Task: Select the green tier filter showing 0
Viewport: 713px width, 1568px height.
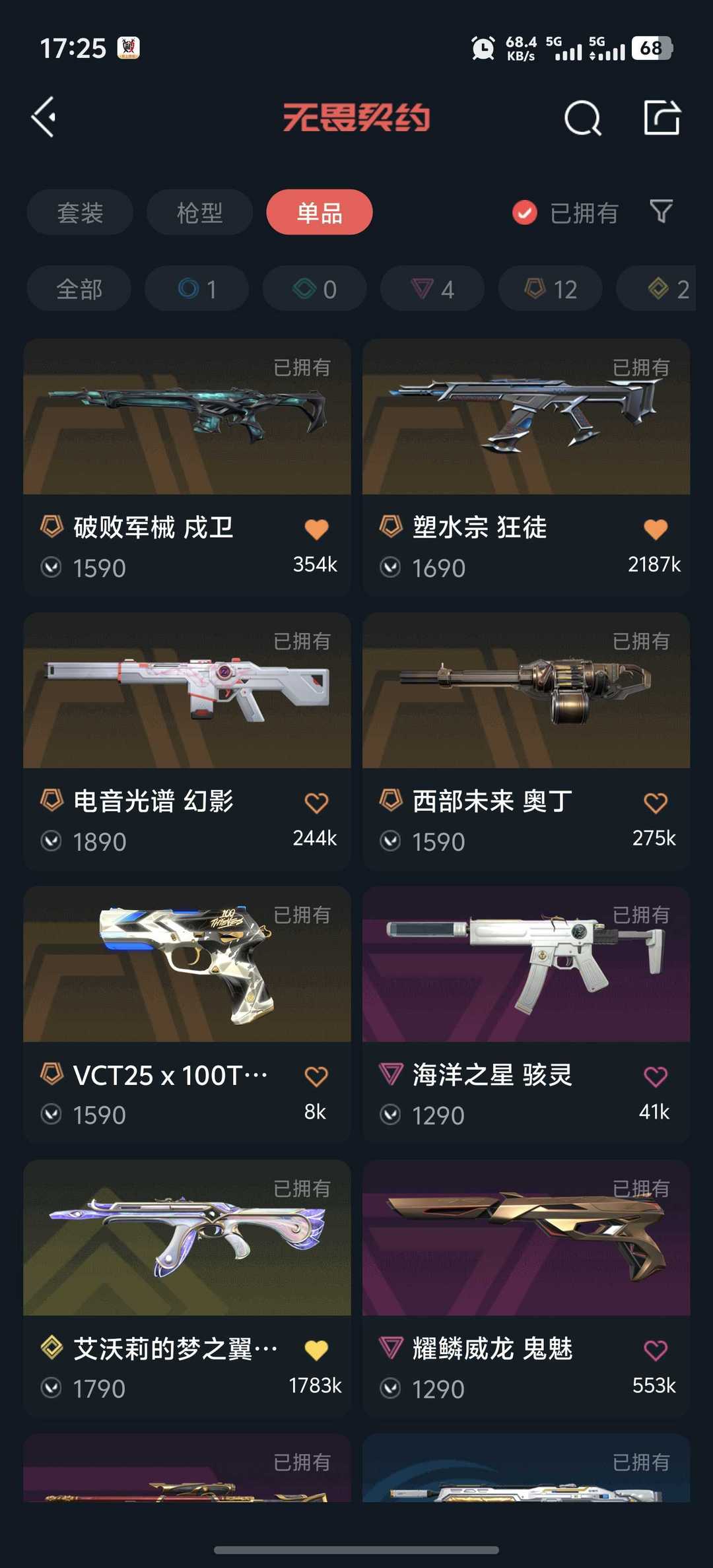Action: 314,288
